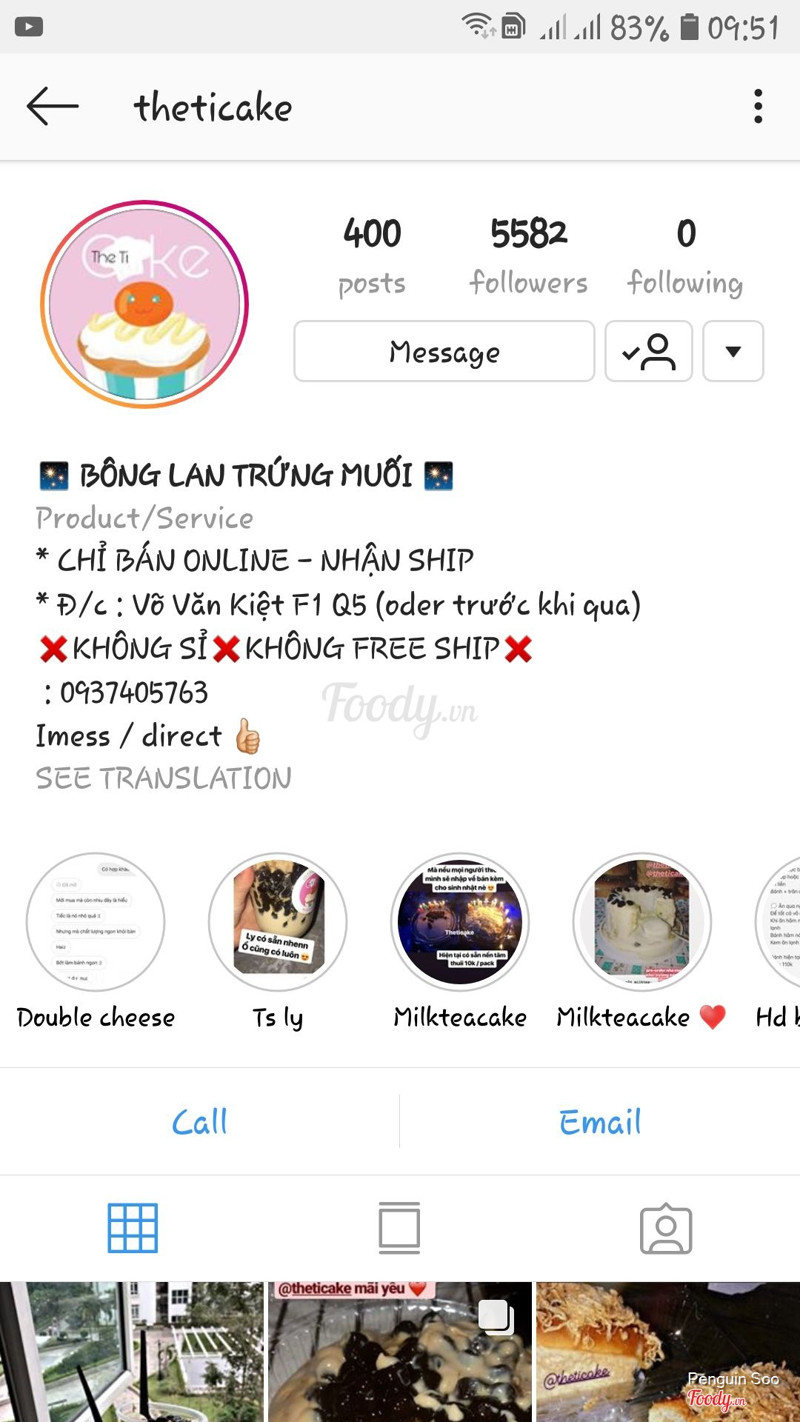
Task: Email the theticake business
Action: 600,1122
